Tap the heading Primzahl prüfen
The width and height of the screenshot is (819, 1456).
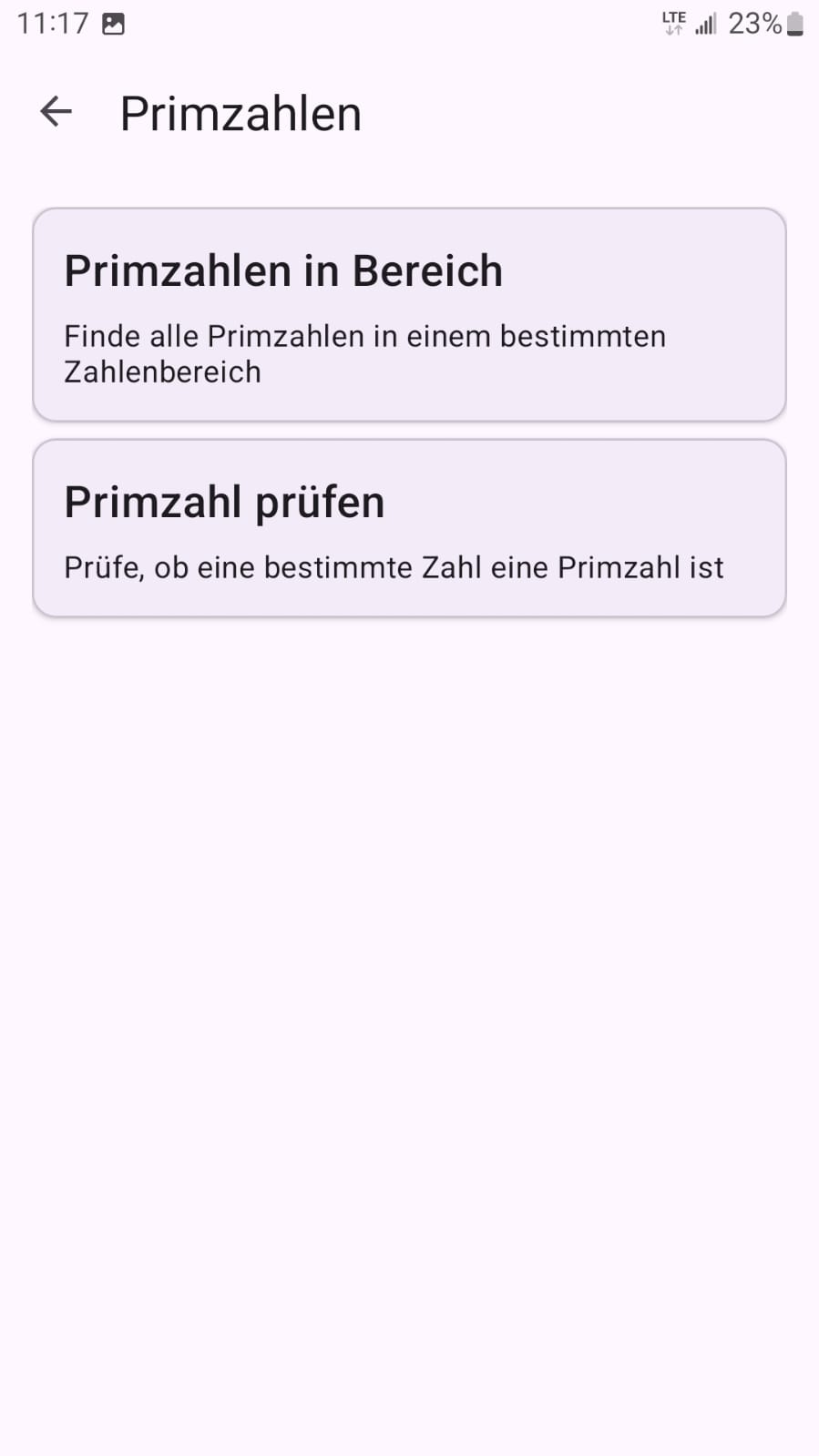click(223, 501)
